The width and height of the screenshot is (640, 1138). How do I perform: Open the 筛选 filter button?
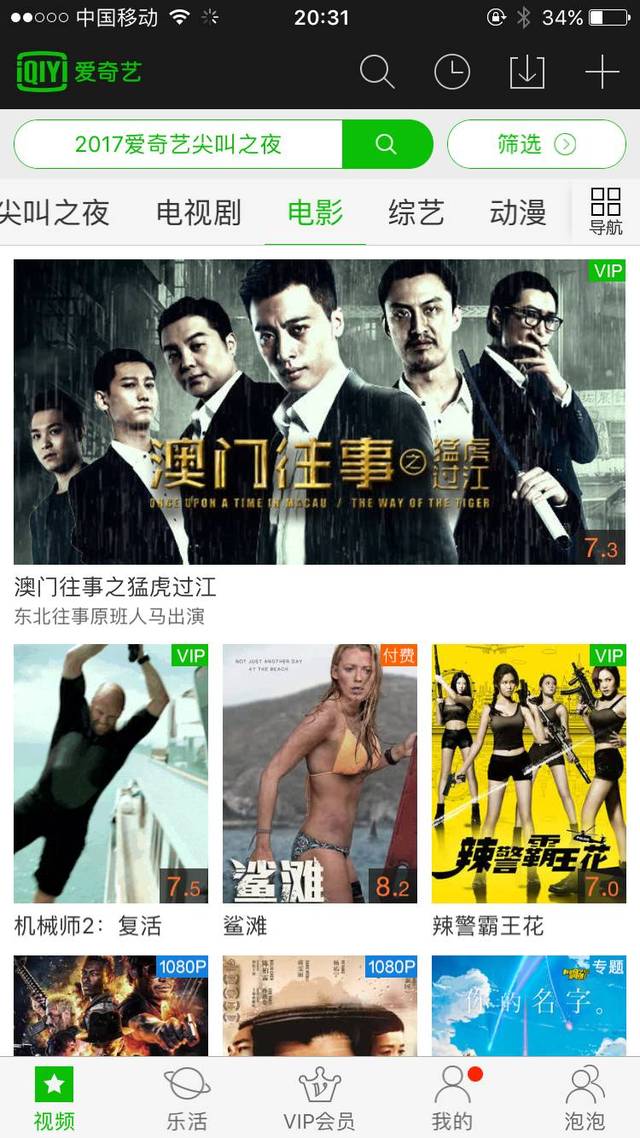click(x=536, y=144)
